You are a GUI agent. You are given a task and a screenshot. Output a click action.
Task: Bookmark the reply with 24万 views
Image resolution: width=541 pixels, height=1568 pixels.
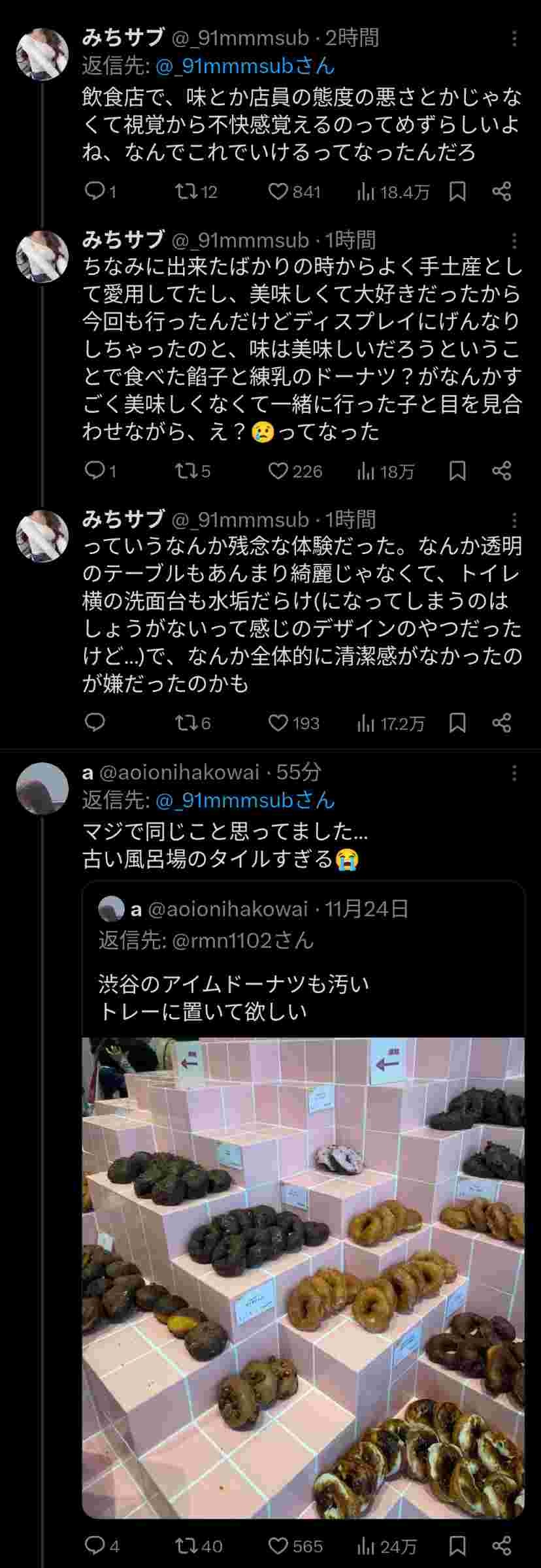point(457,1546)
